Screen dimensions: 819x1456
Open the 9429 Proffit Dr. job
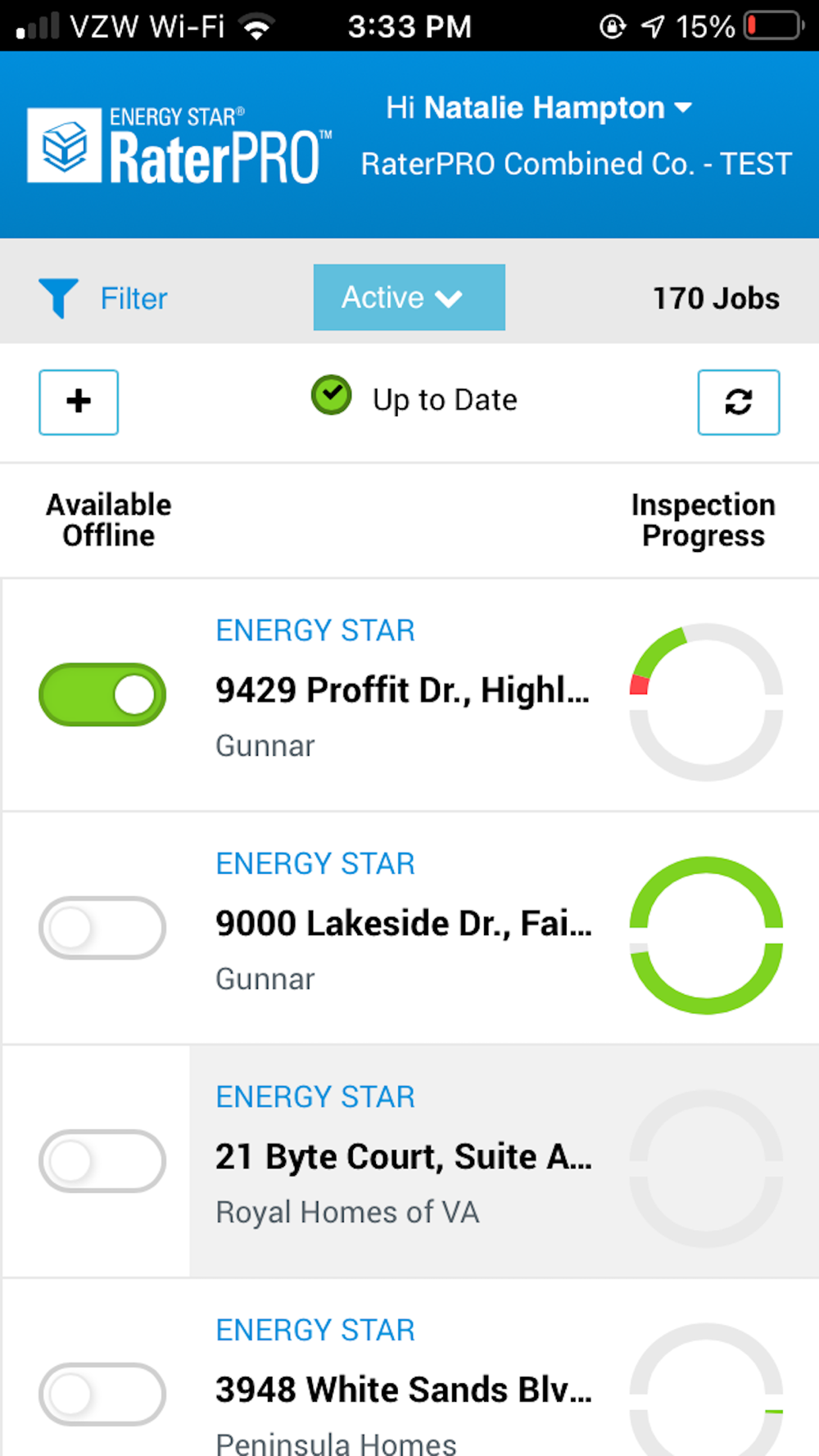coord(402,690)
